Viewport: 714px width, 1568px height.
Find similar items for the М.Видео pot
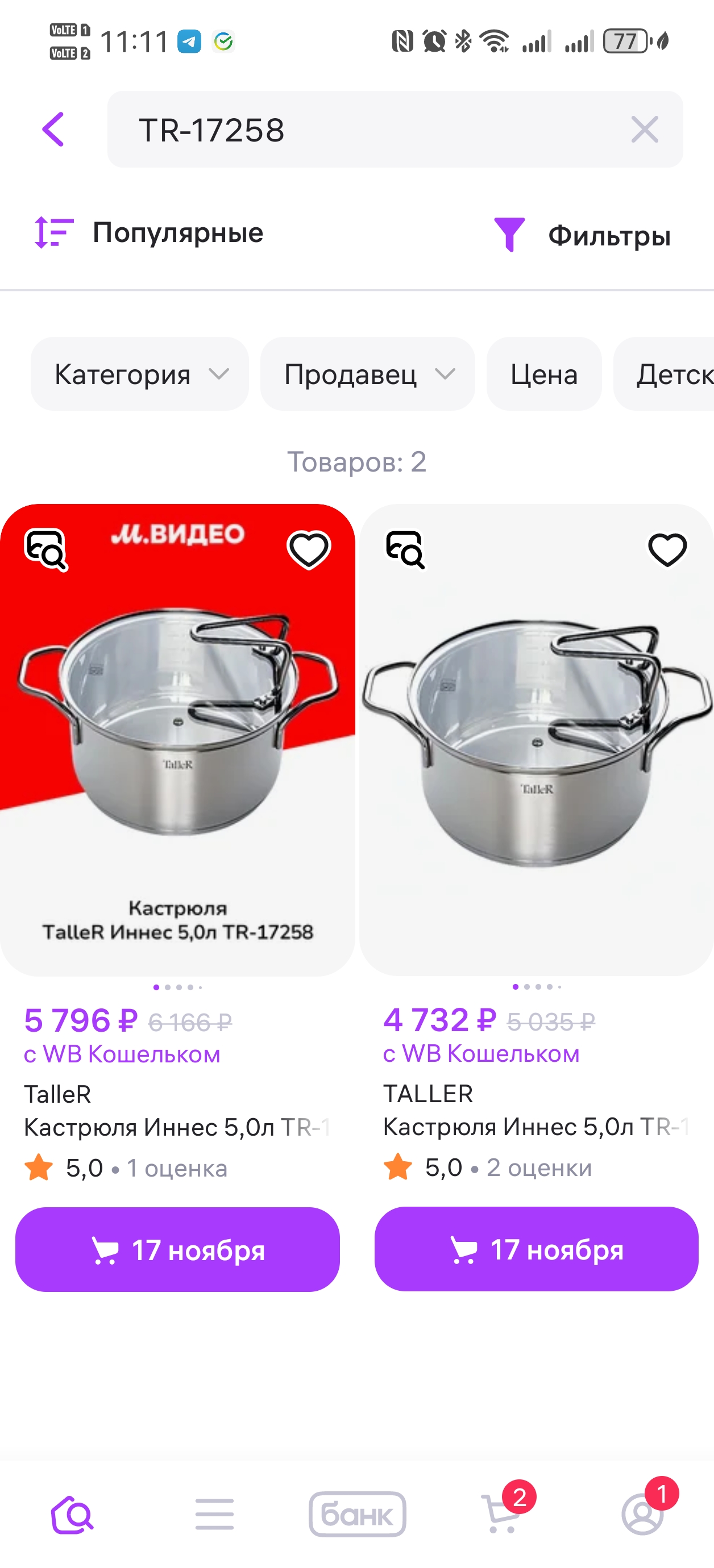[x=45, y=549]
